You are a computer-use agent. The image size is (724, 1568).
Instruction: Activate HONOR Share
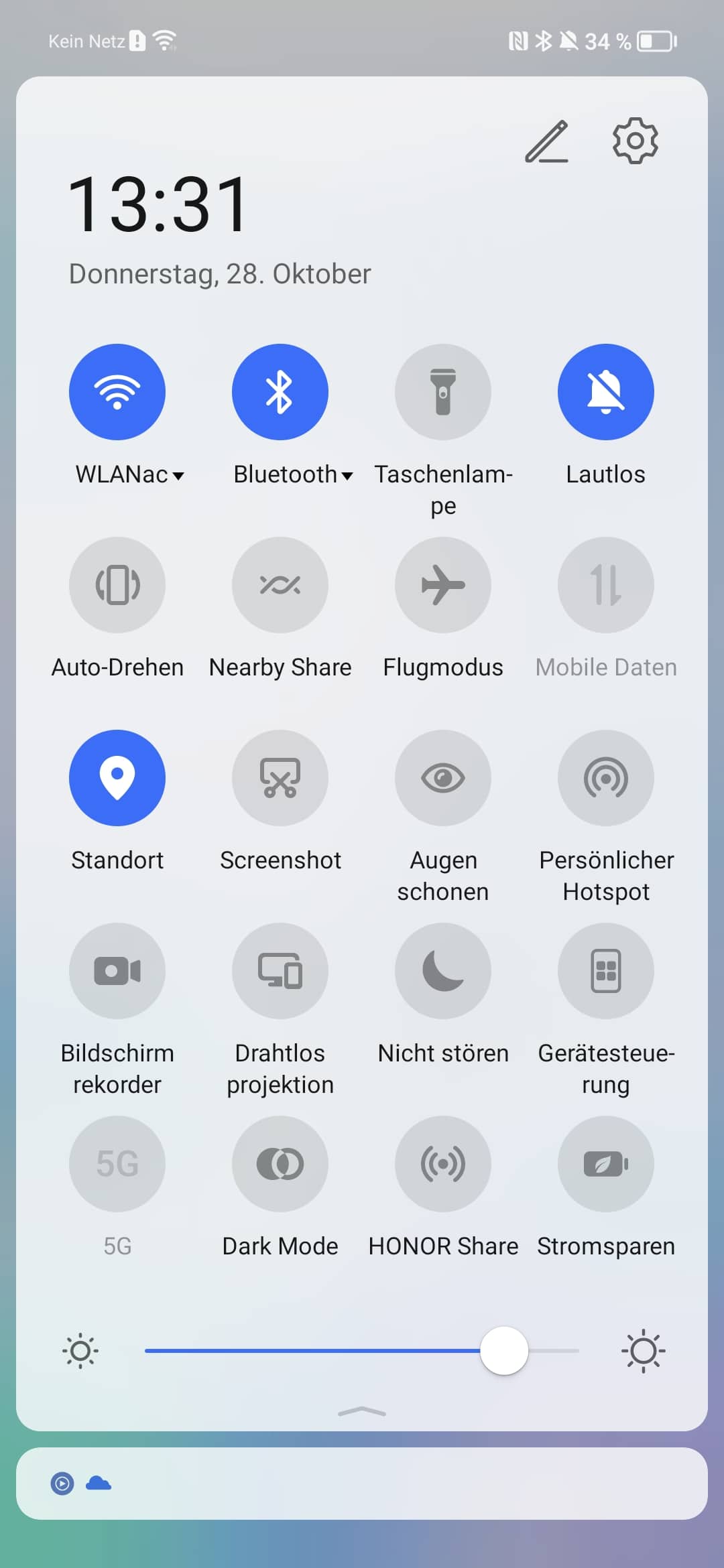pyautogui.click(x=443, y=1164)
